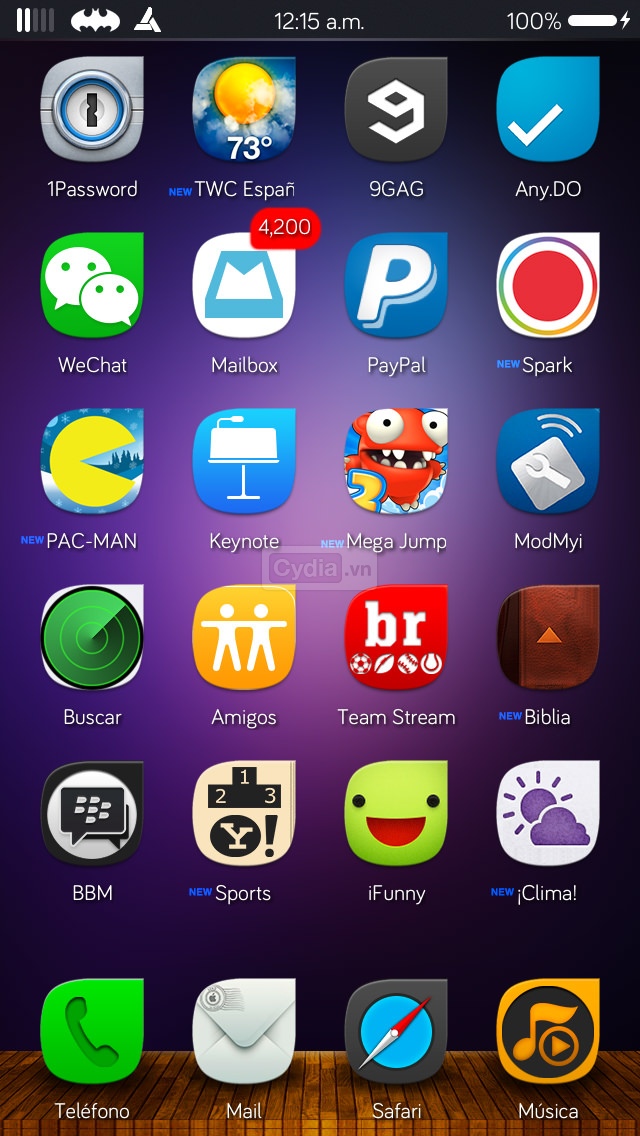Open the Música app in the dock

pyautogui.click(x=548, y=1032)
